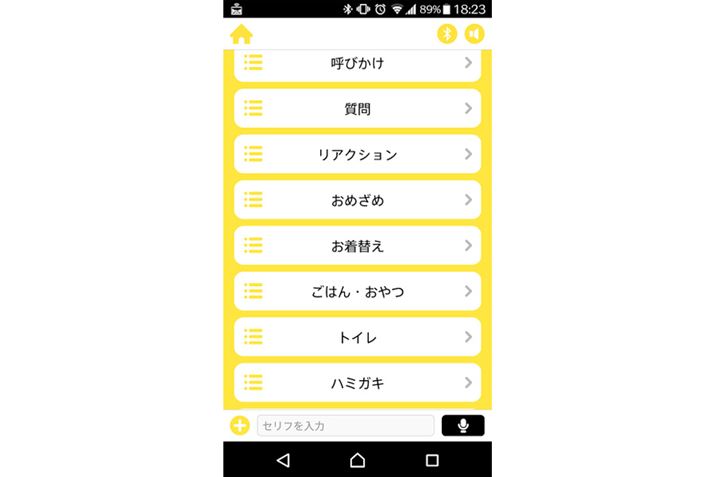The image size is (715, 477).
Task: Tap the Android back navigation button
Action: pos(283,460)
